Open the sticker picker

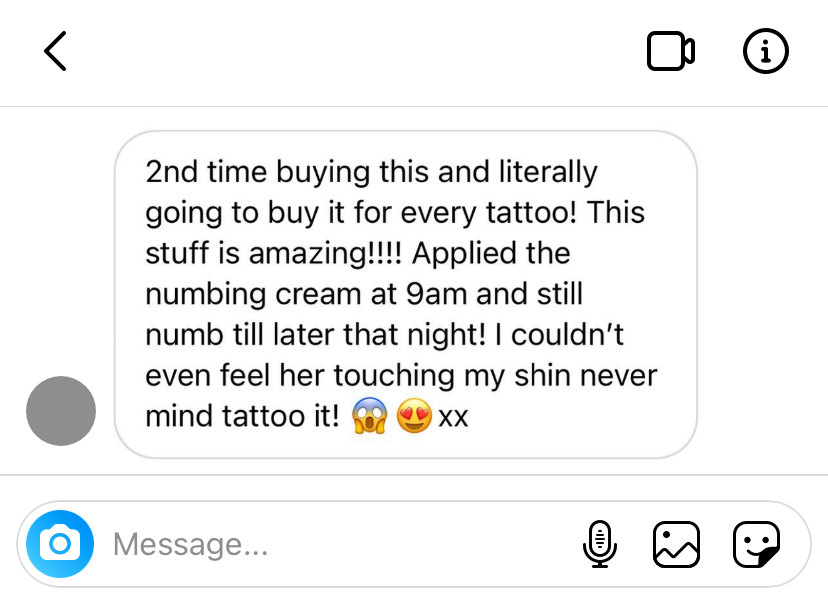tap(756, 544)
